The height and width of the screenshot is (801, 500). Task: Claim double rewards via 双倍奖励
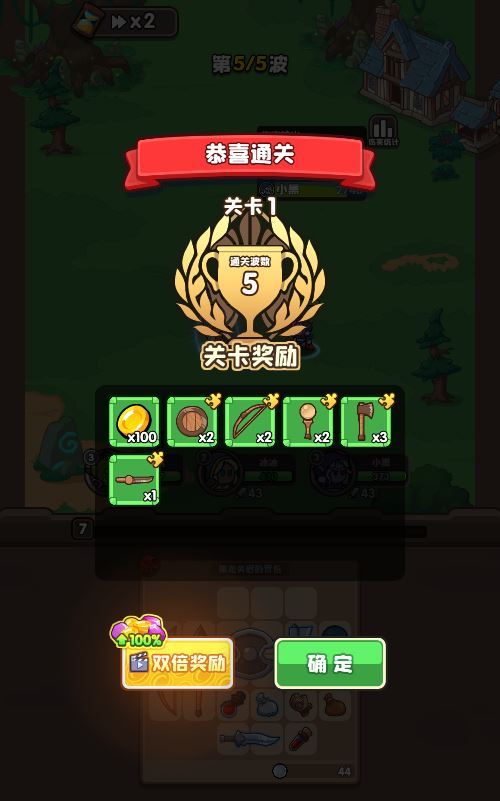pos(177,663)
